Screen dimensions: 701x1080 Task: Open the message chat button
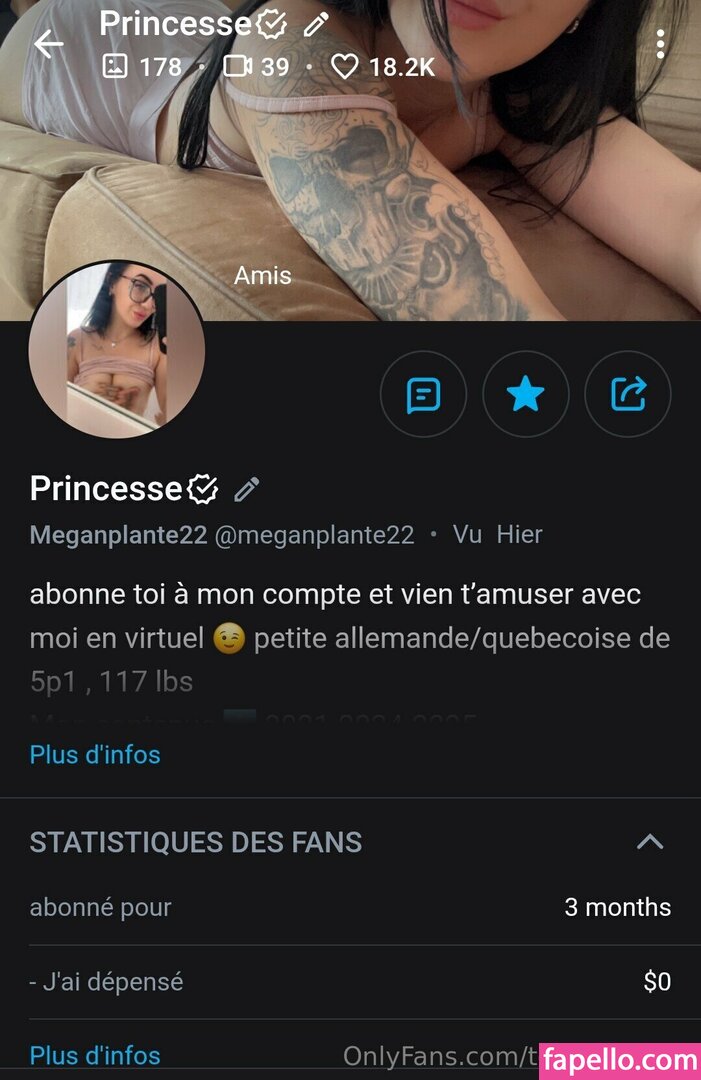pos(423,396)
